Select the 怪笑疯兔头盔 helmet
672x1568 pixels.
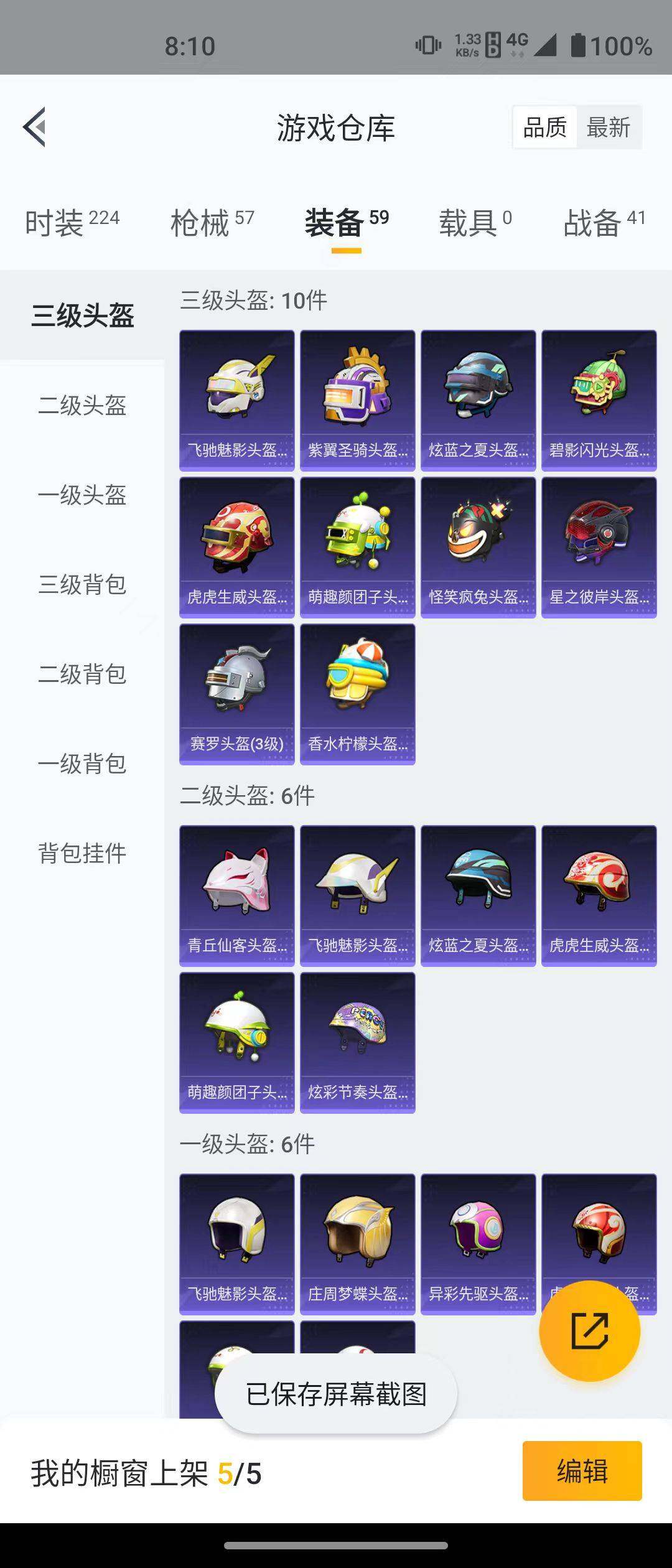tap(479, 544)
